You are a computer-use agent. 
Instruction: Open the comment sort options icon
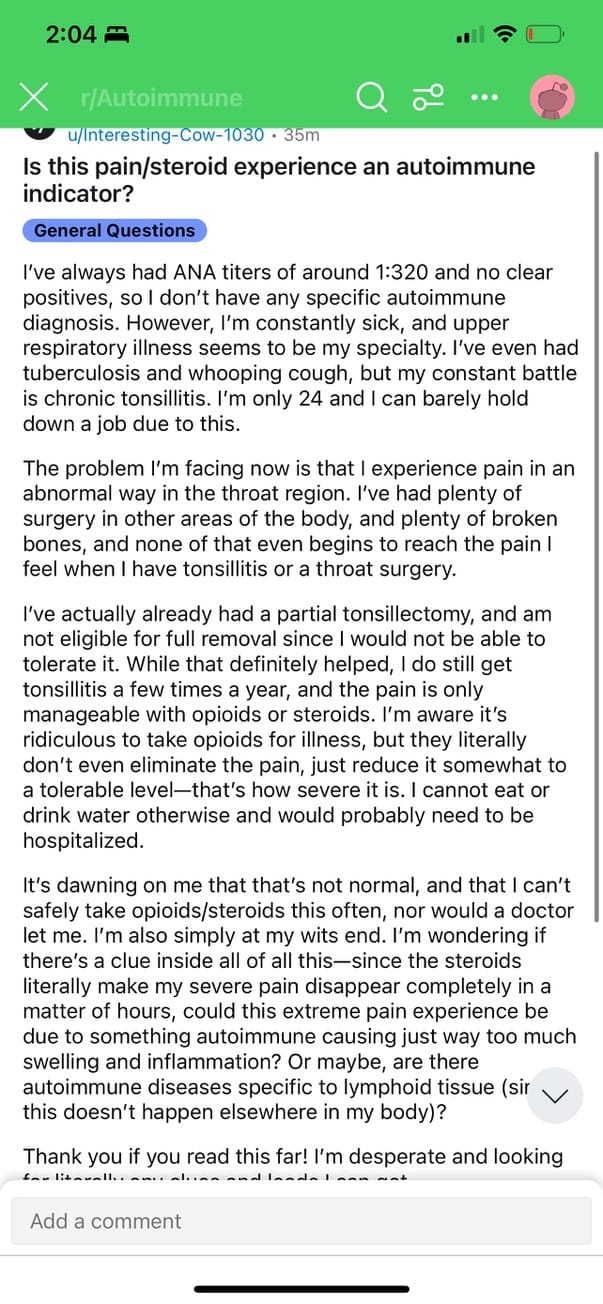point(428,97)
